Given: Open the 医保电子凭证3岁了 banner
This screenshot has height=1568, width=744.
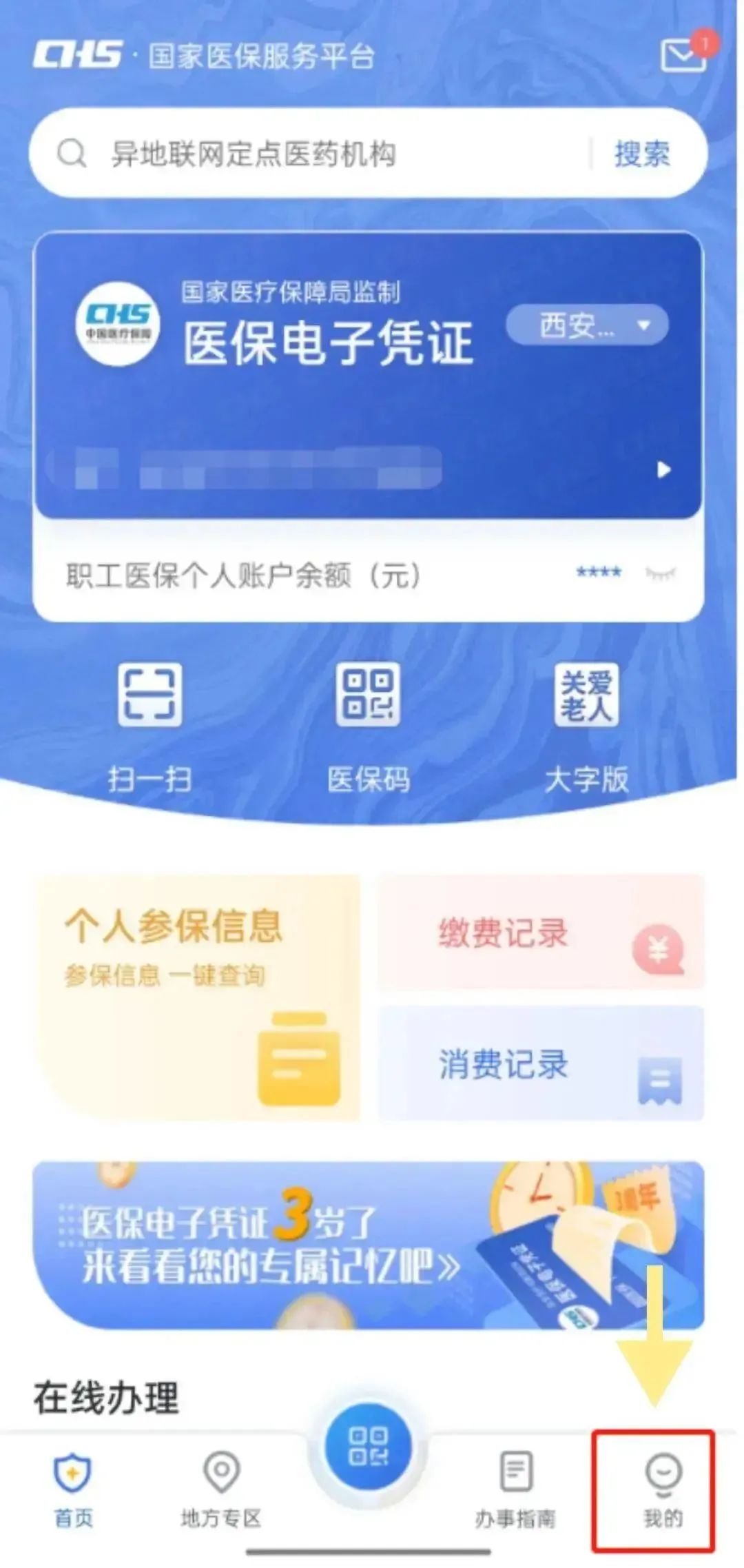Looking at the screenshot, I should coord(369,1244).
